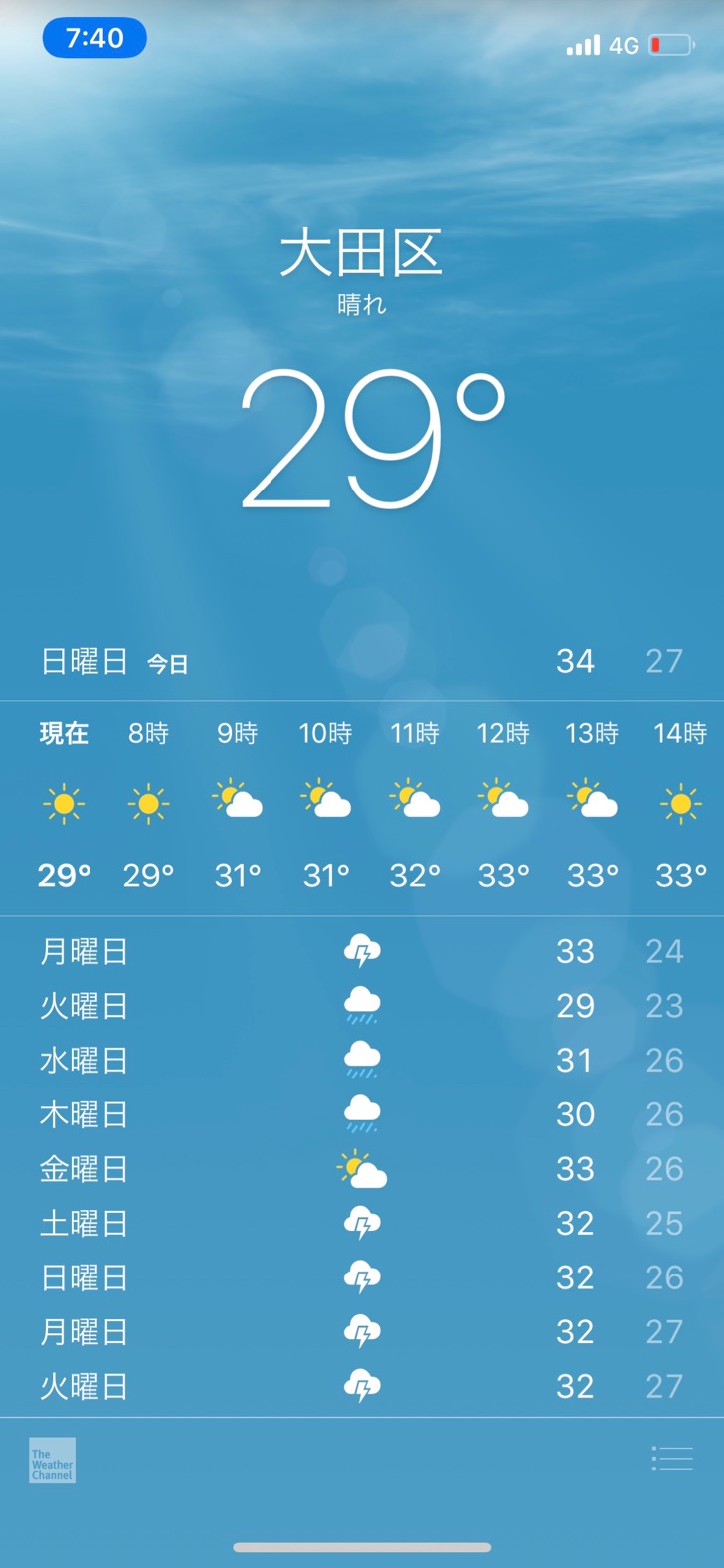The image size is (724, 1568).
Task: Open The Weather Channel link
Action: (x=52, y=1462)
